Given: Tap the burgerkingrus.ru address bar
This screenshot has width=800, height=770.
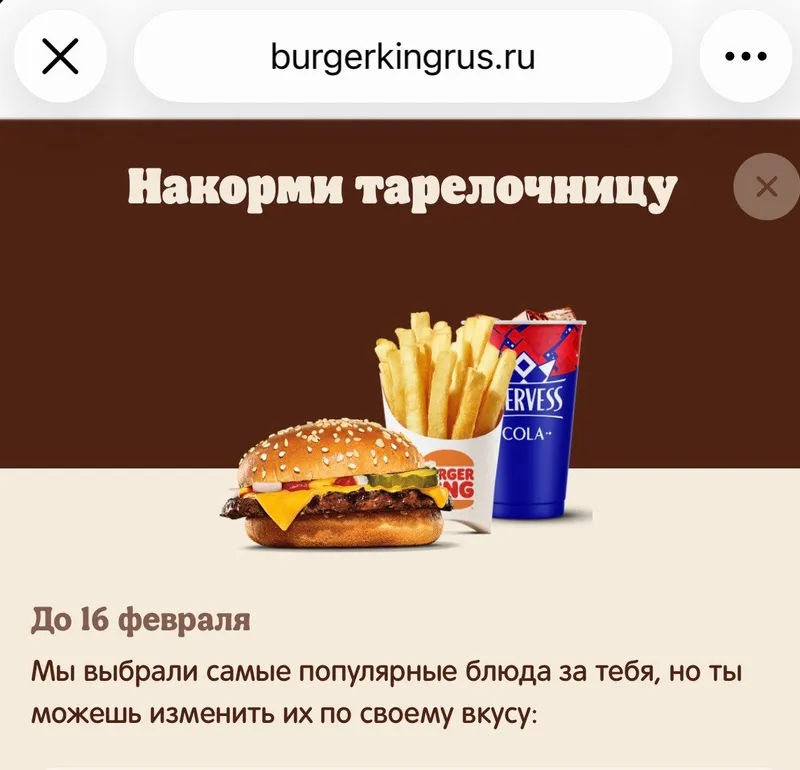Looking at the screenshot, I should tap(402, 57).
